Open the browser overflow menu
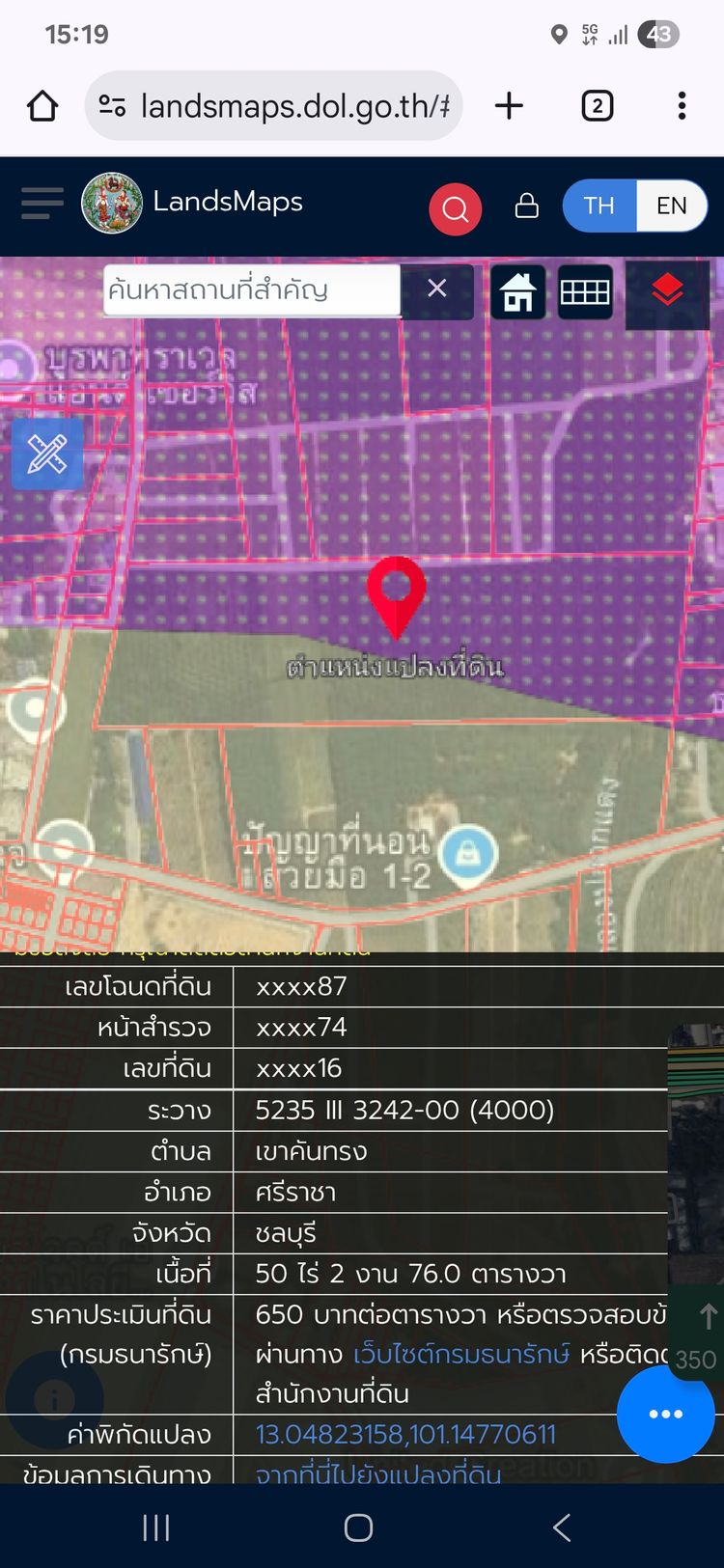 [x=682, y=106]
